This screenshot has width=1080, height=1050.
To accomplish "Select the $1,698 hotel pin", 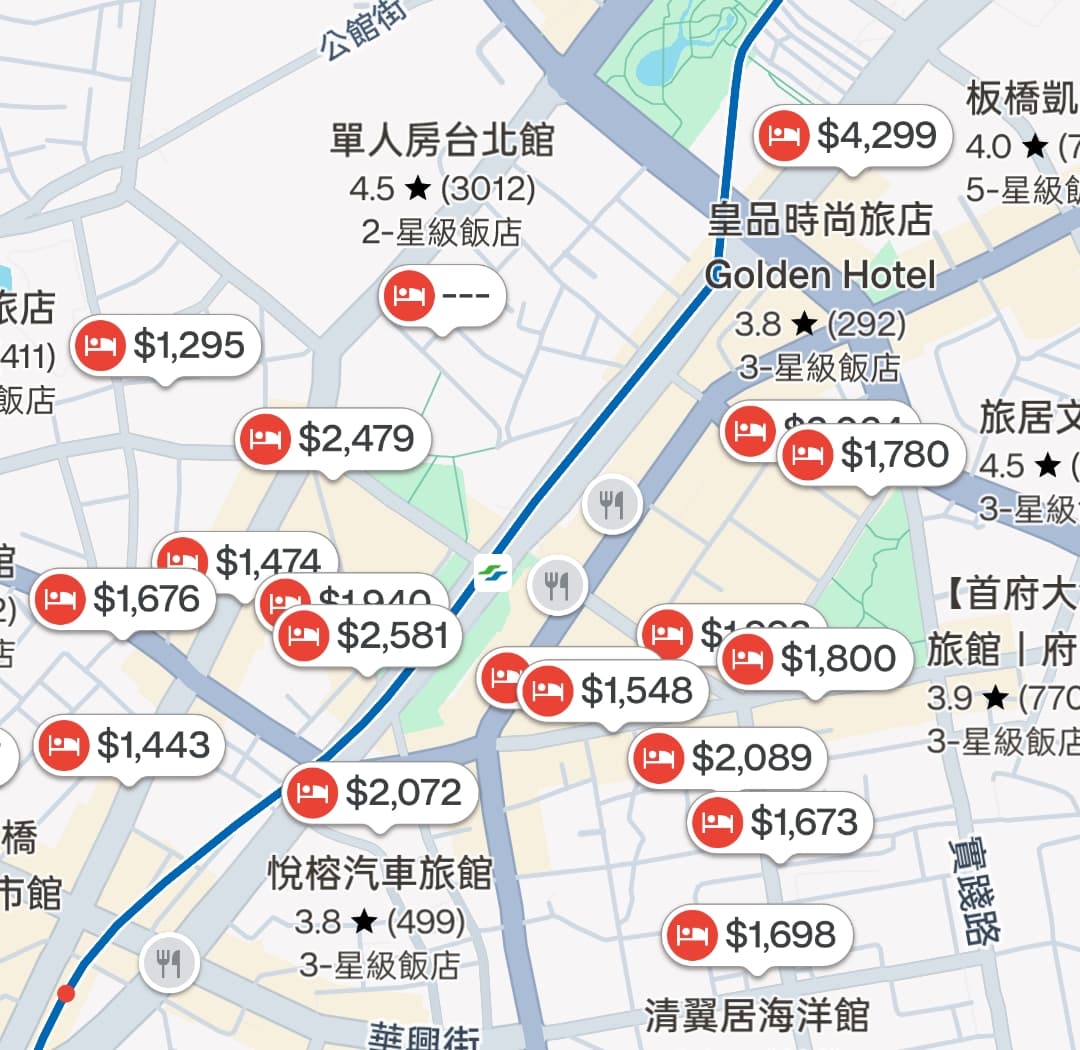I will (757, 935).
